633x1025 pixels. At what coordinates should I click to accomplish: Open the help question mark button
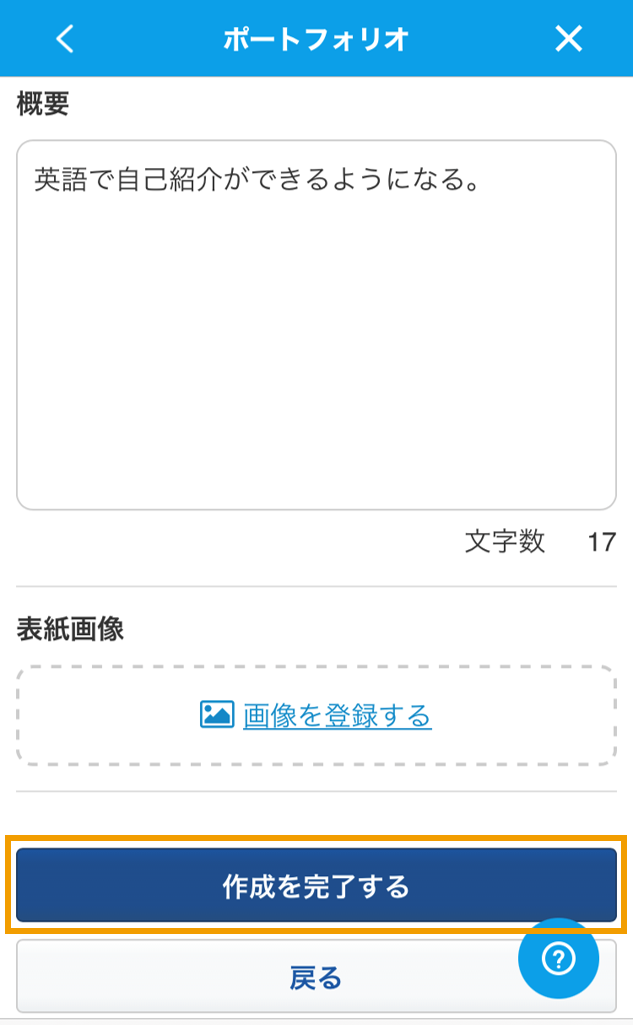(x=558, y=958)
